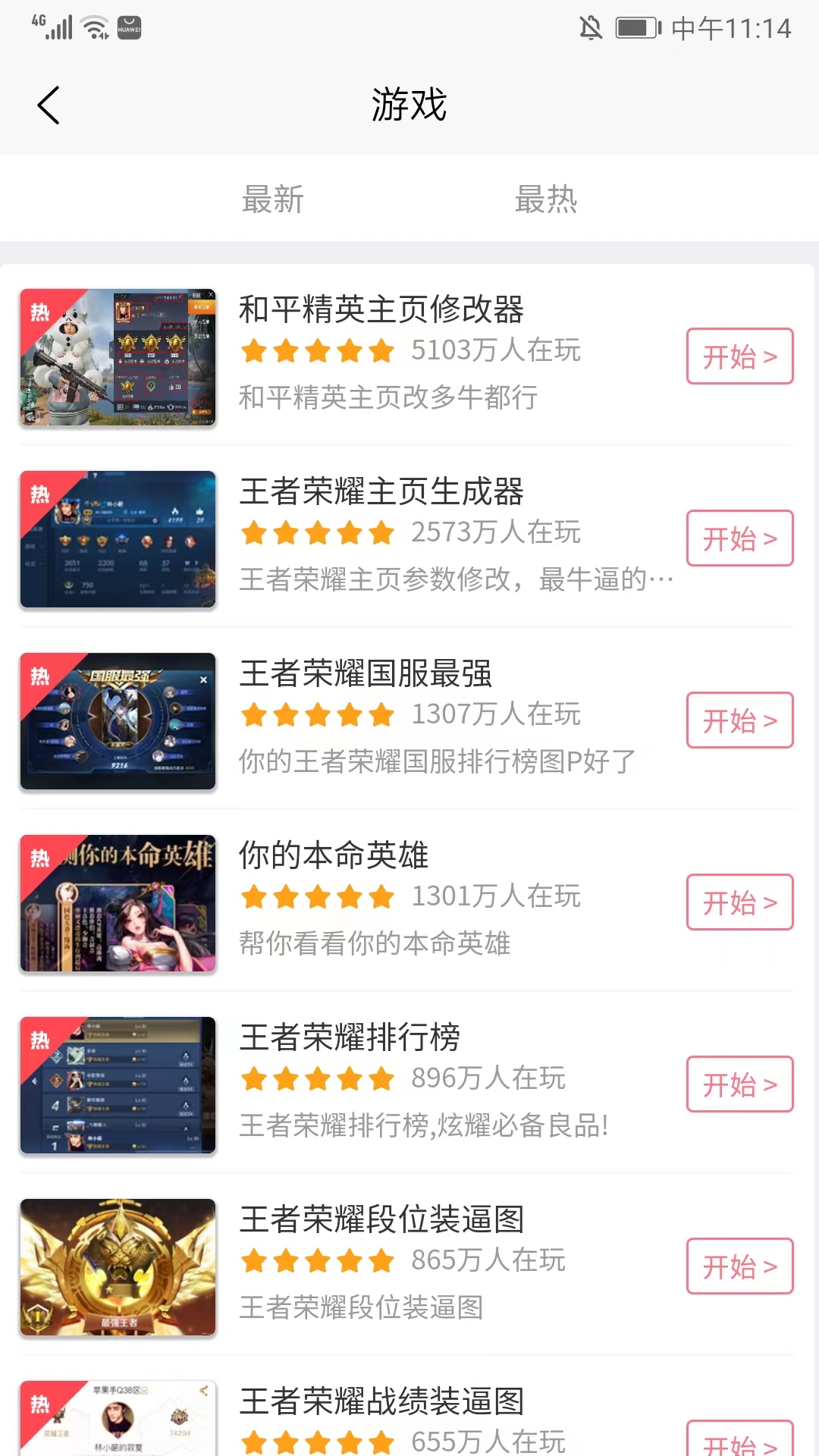Start the 和平精英主页修改器 game
The height and width of the screenshot is (1456, 819).
[x=739, y=356]
